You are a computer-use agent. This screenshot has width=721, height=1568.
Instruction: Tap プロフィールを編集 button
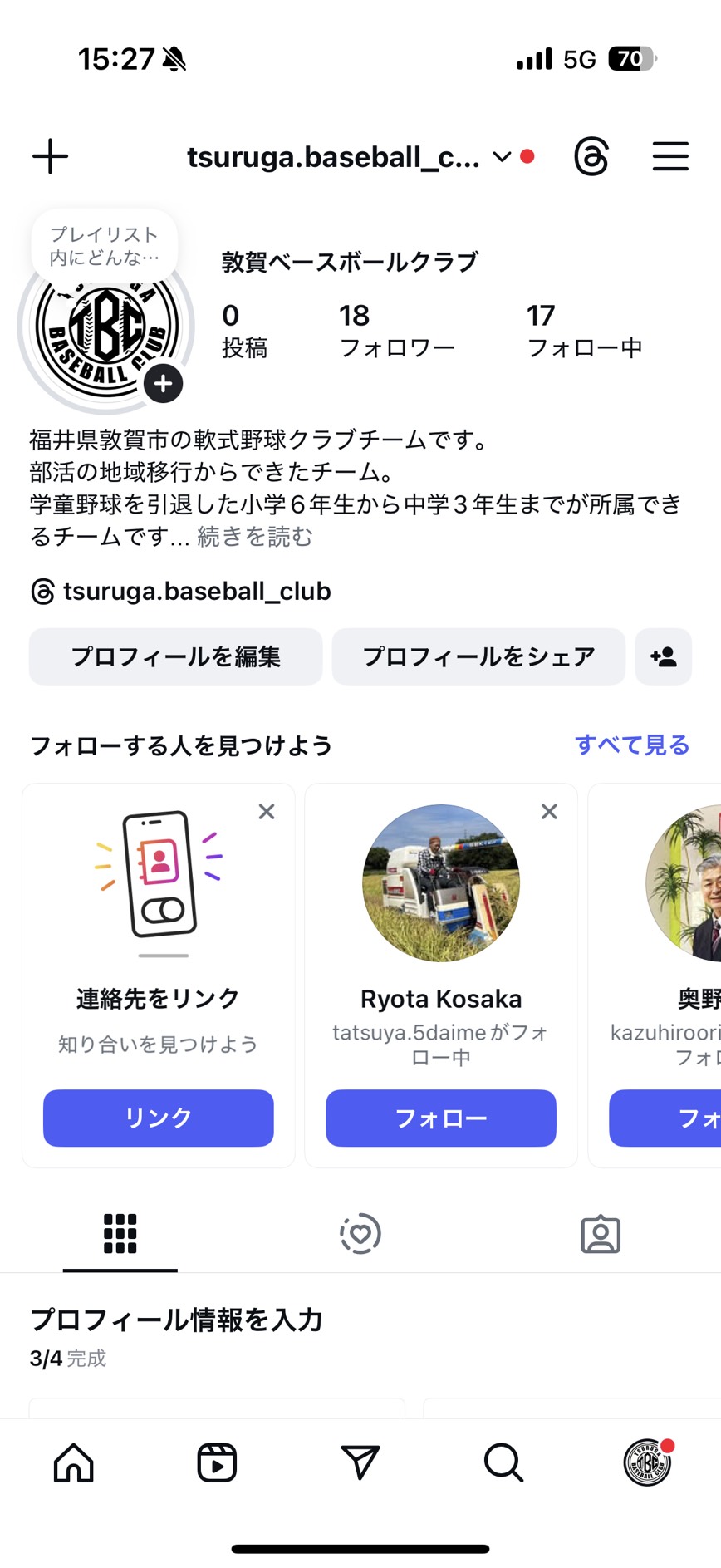coord(175,656)
